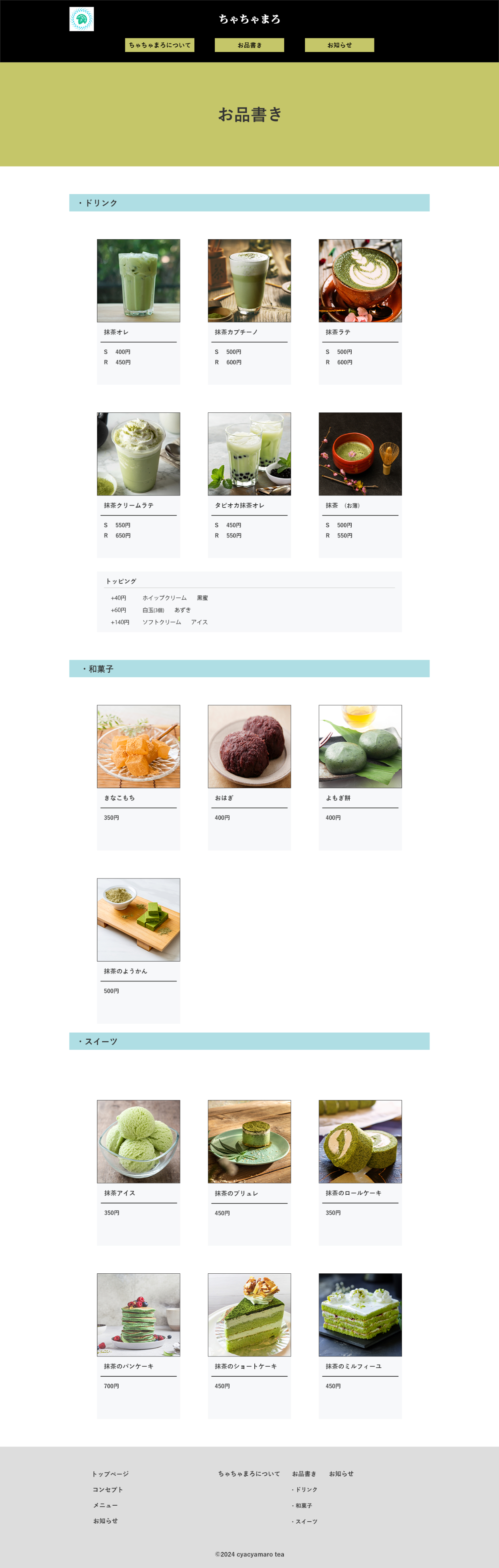The height and width of the screenshot is (1568, 499).
Task: Jump to 和菓子 via the footer link
Action: (302, 1505)
